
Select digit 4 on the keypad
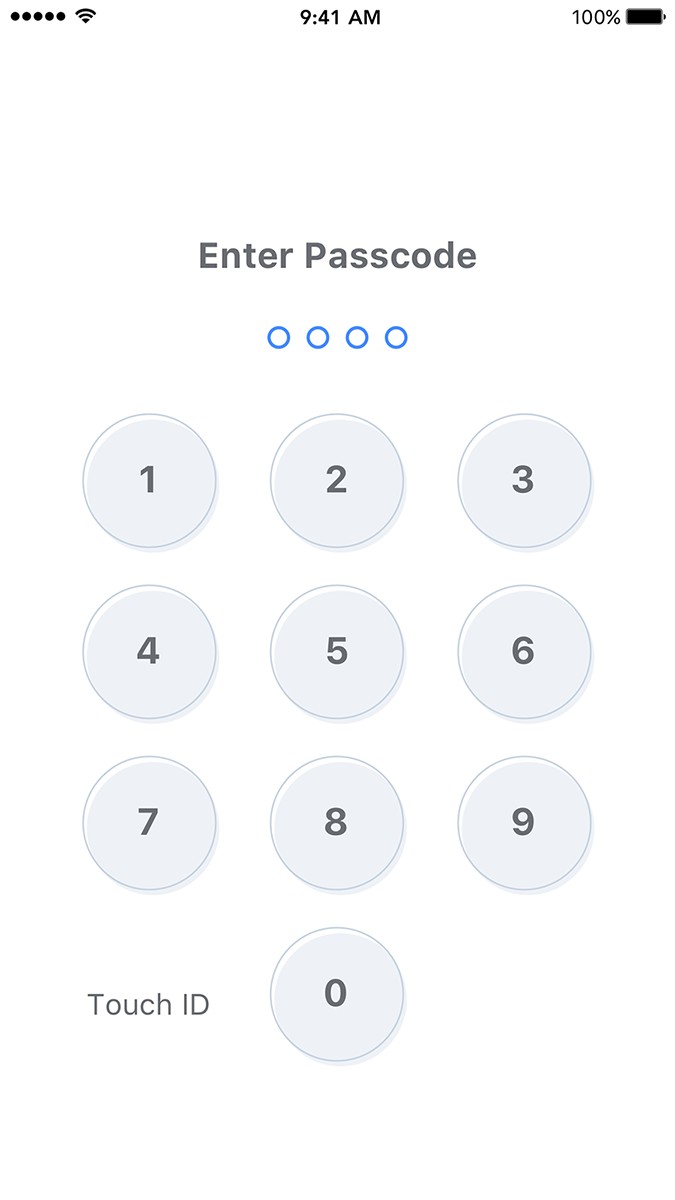pyautogui.click(x=149, y=652)
